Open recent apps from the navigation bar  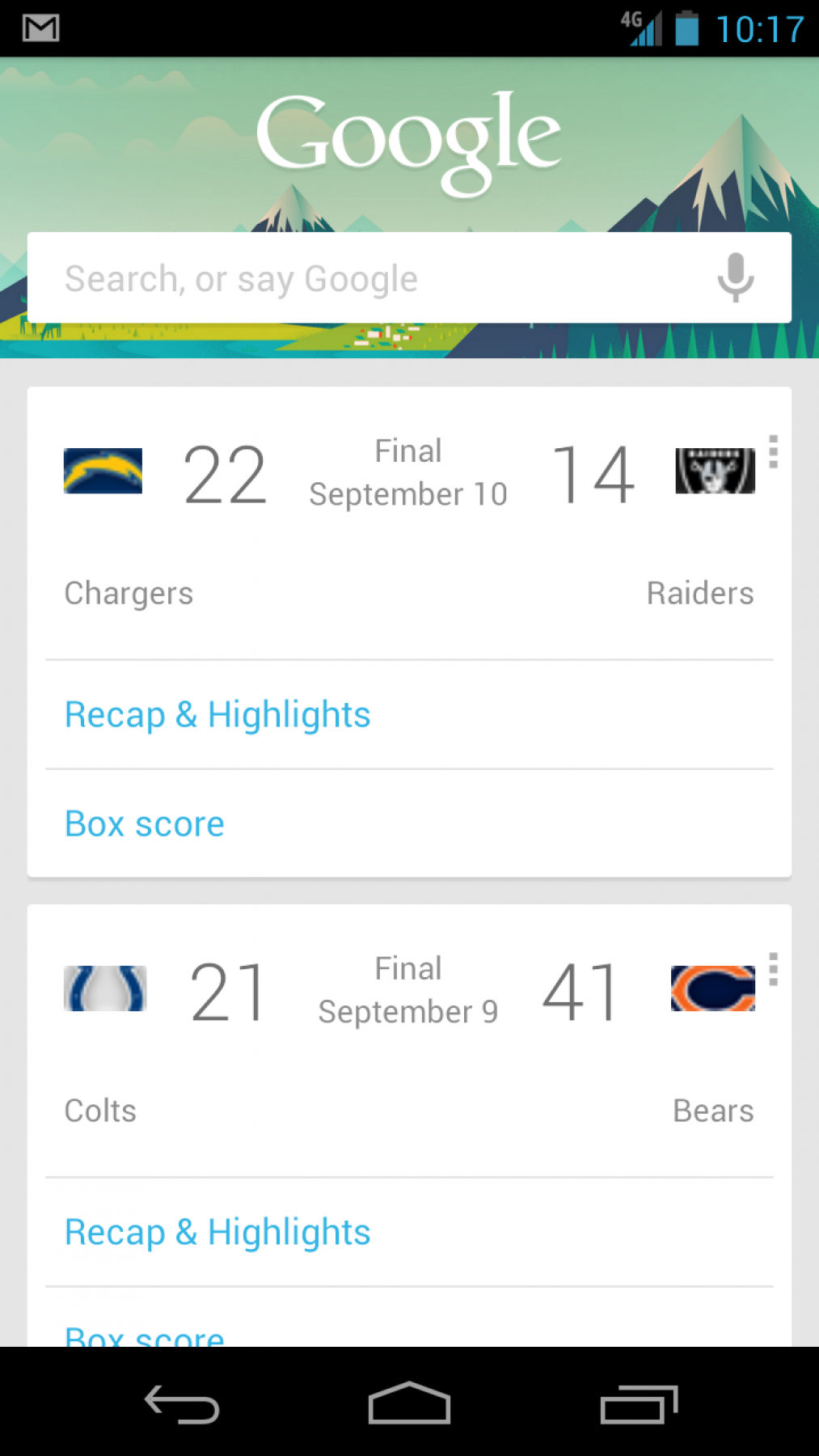click(638, 1404)
